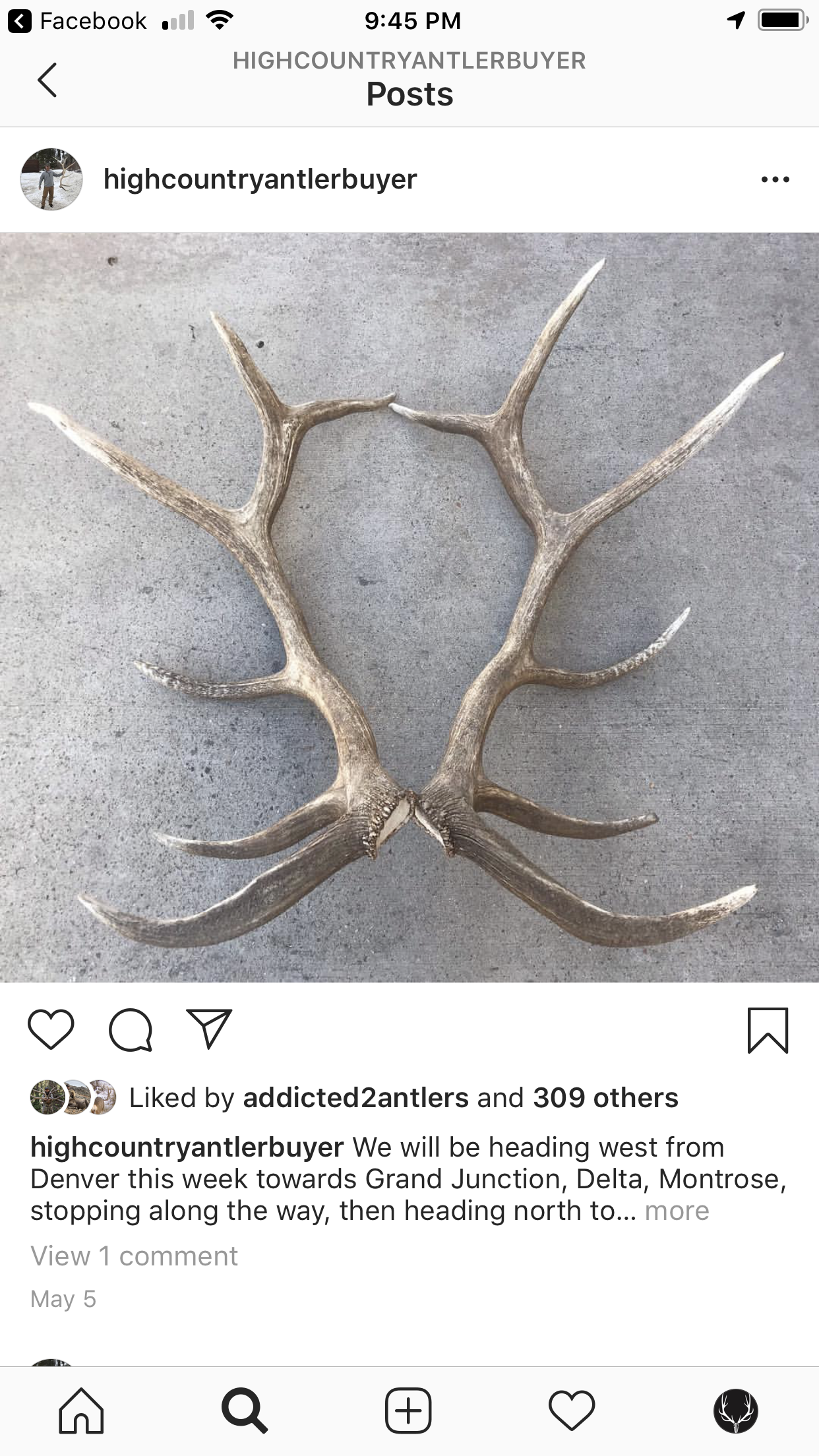View the 309 others who liked

coord(605,1098)
